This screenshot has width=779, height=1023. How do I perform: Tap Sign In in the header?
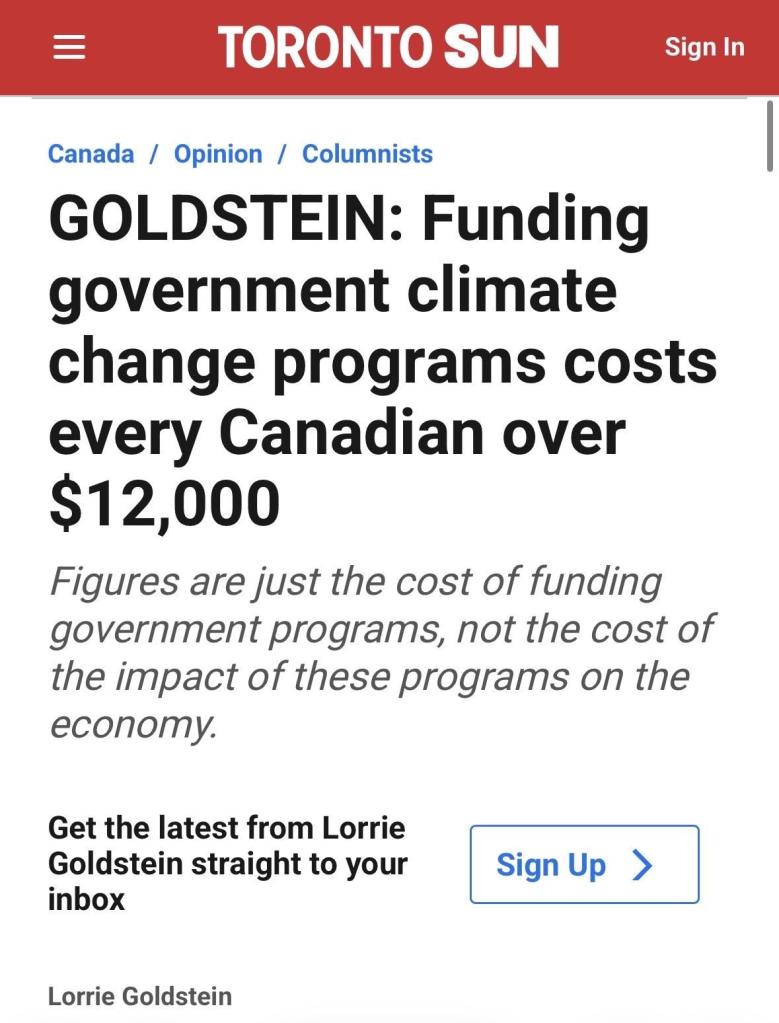(x=704, y=47)
